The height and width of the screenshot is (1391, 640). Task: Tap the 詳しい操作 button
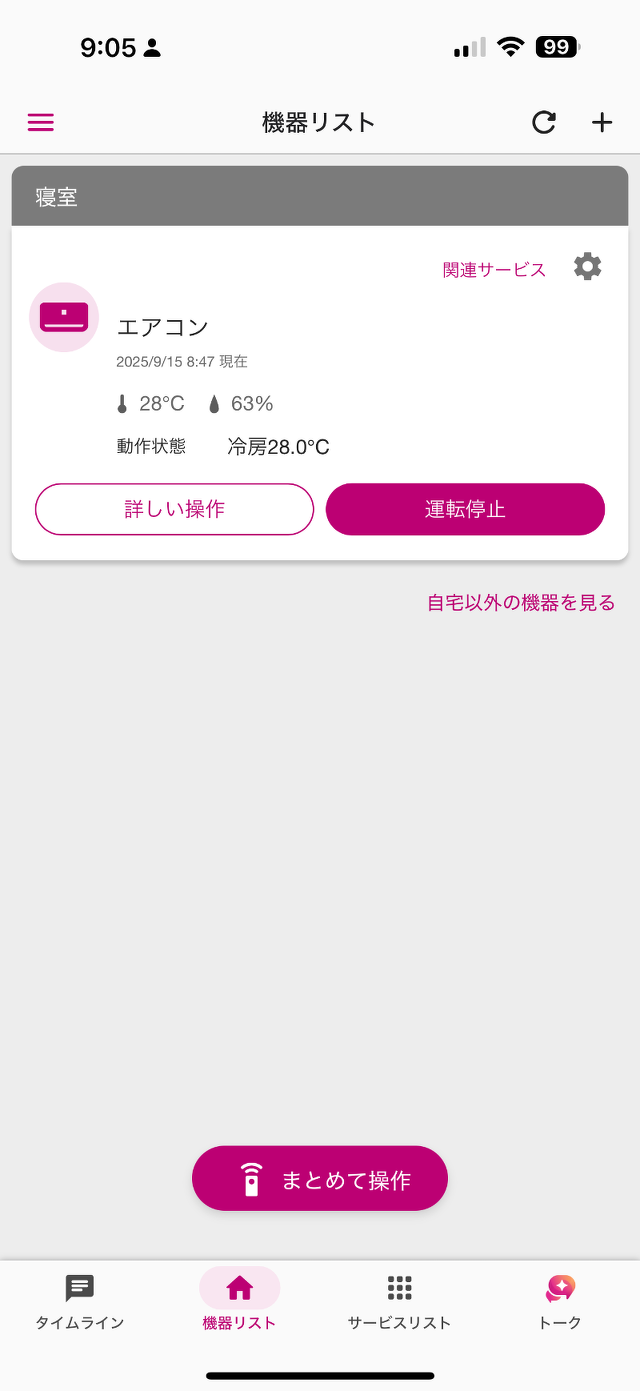tap(175, 509)
